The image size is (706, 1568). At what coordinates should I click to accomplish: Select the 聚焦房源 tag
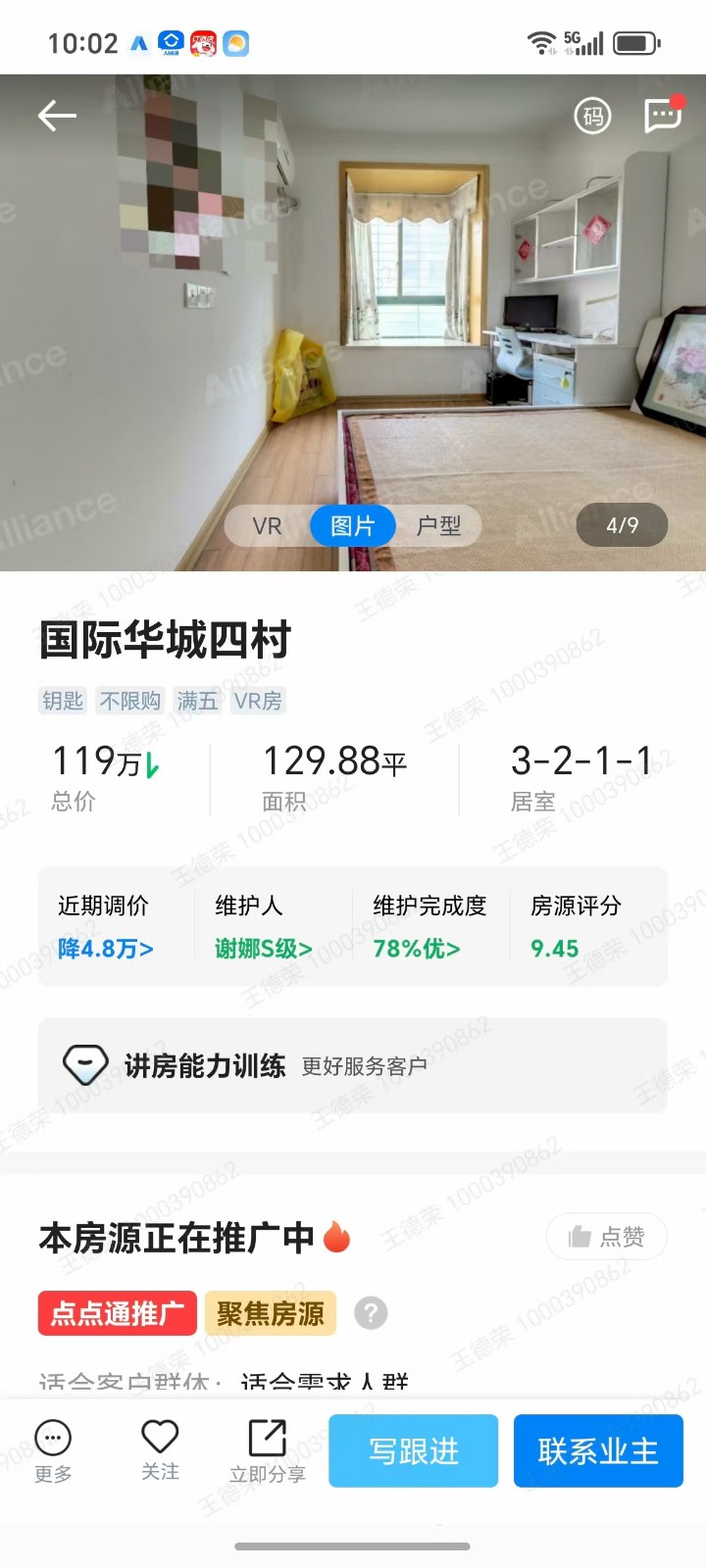(x=271, y=1313)
